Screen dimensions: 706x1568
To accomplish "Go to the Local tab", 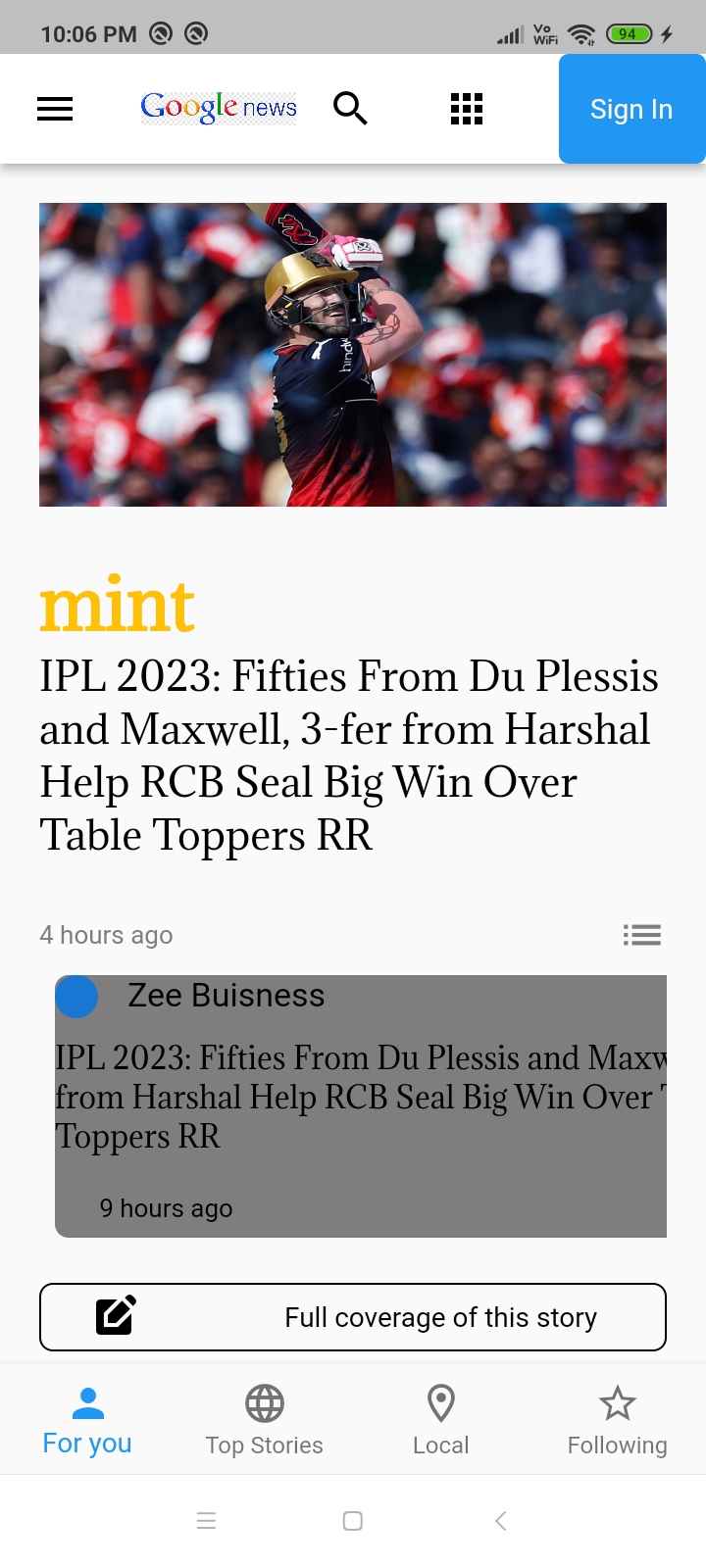I will point(441,1421).
